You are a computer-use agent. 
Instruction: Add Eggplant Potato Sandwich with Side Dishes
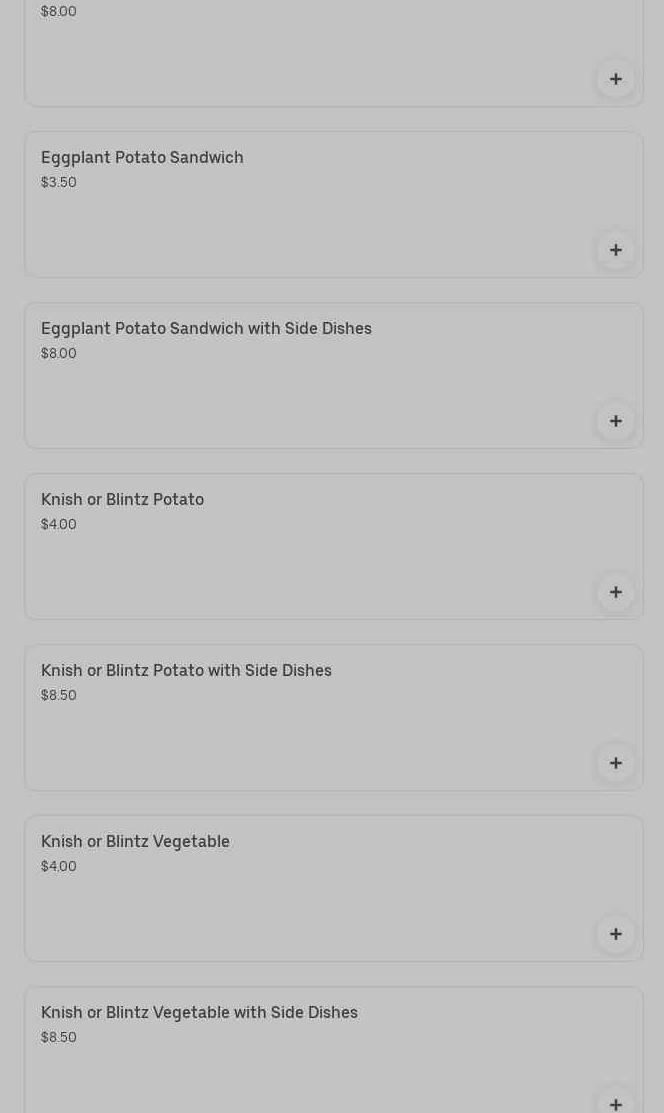616,421
